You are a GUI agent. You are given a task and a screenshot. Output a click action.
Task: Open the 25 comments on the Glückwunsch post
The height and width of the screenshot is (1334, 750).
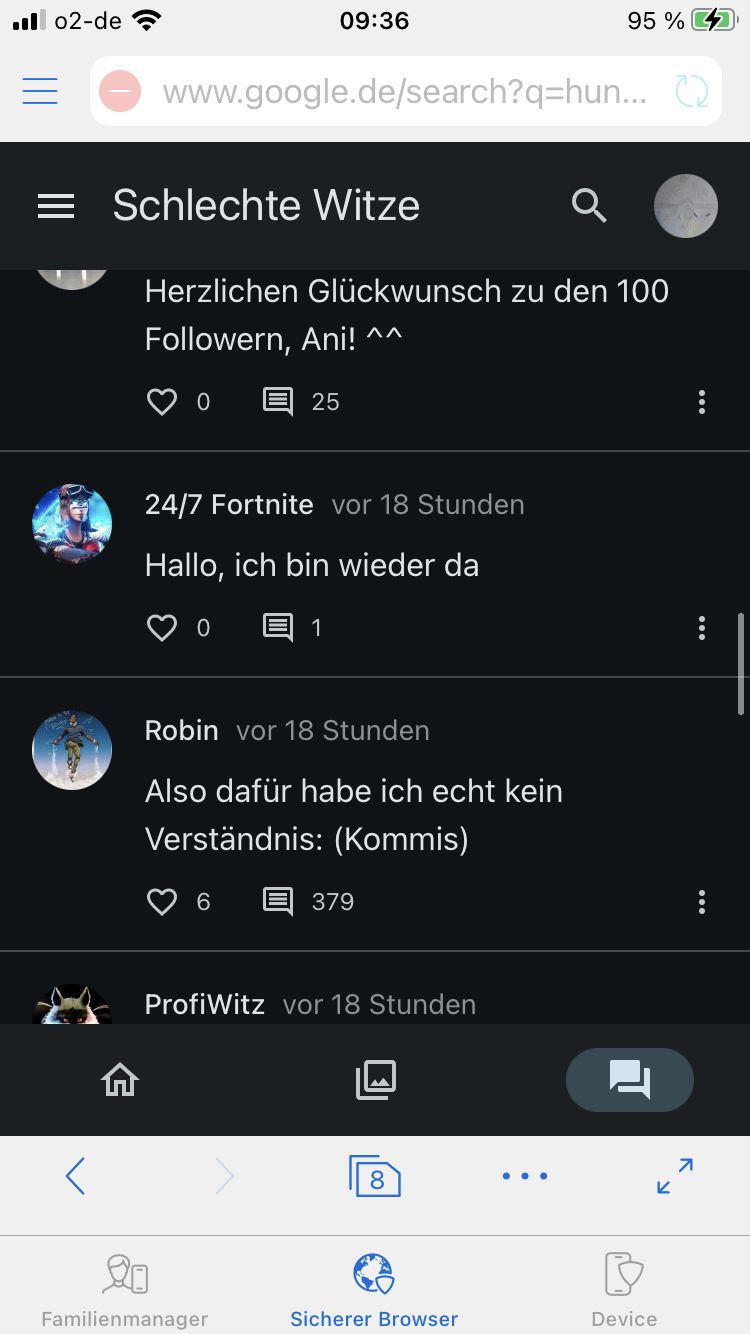pyautogui.click(x=278, y=402)
